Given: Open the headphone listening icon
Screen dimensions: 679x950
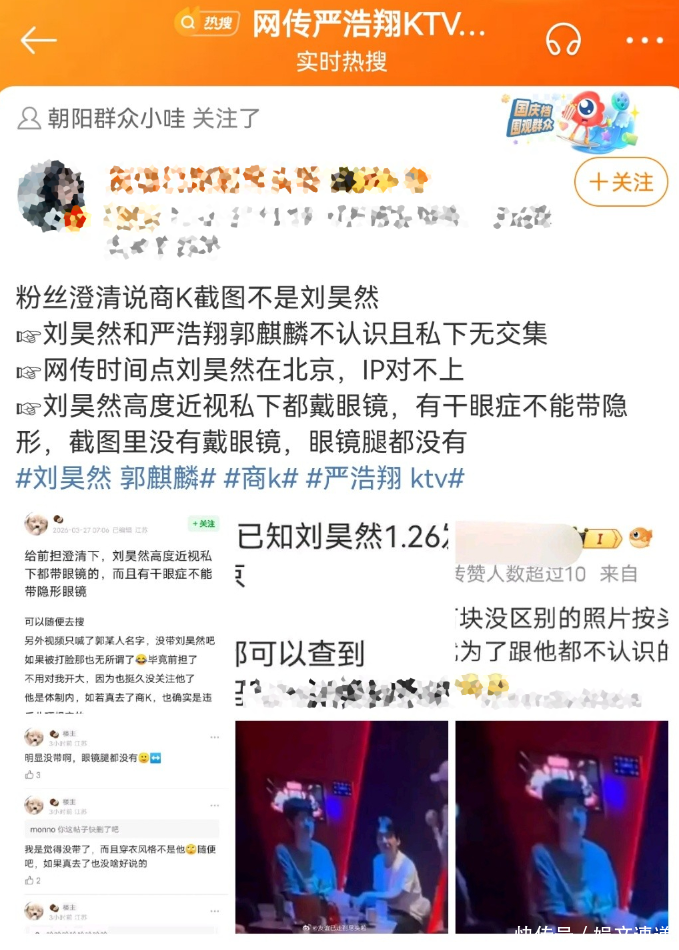Looking at the screenshot, I should coord(564,40).
